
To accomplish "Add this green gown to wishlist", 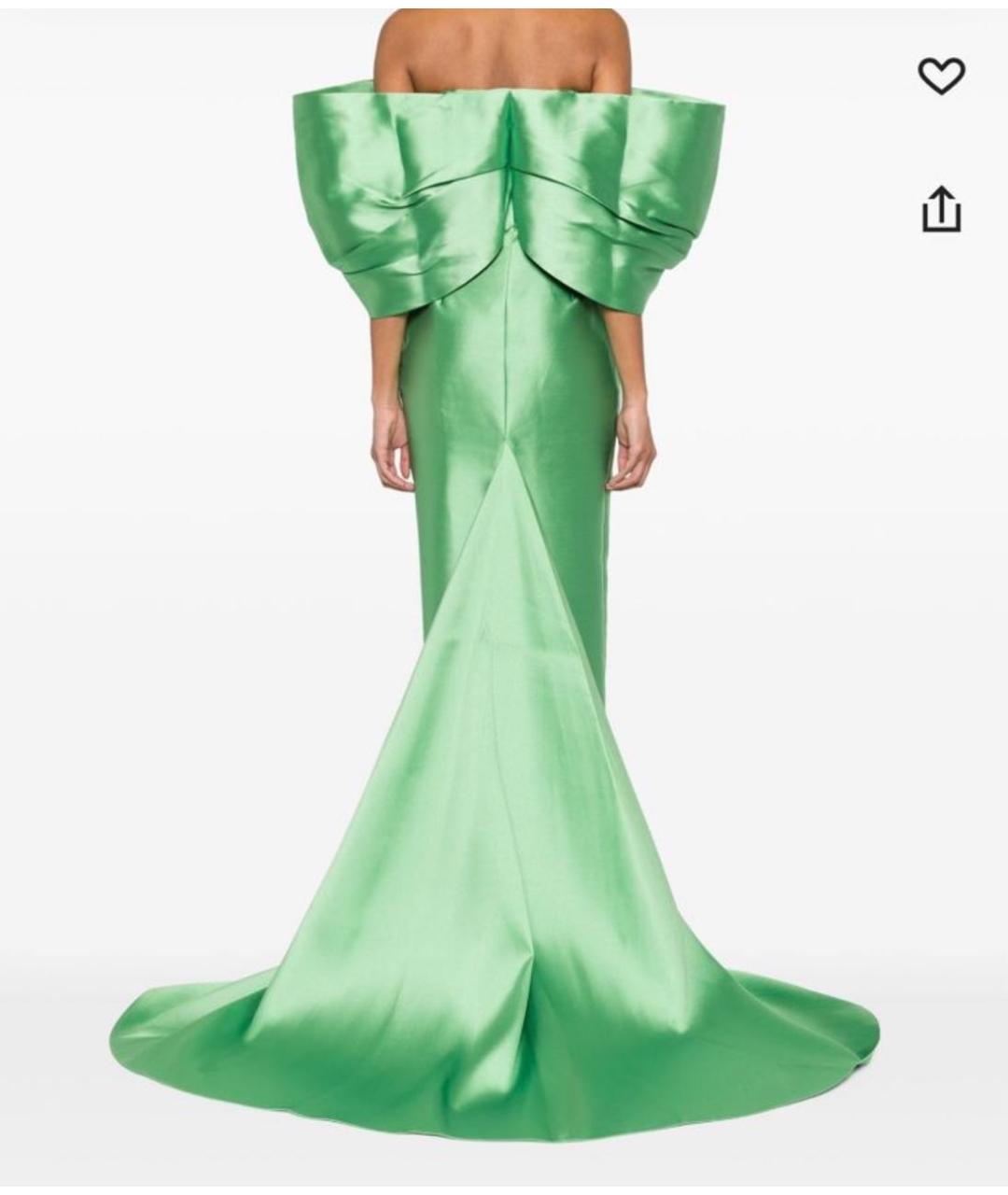I will pyautogui.click(x=941, y=76).
